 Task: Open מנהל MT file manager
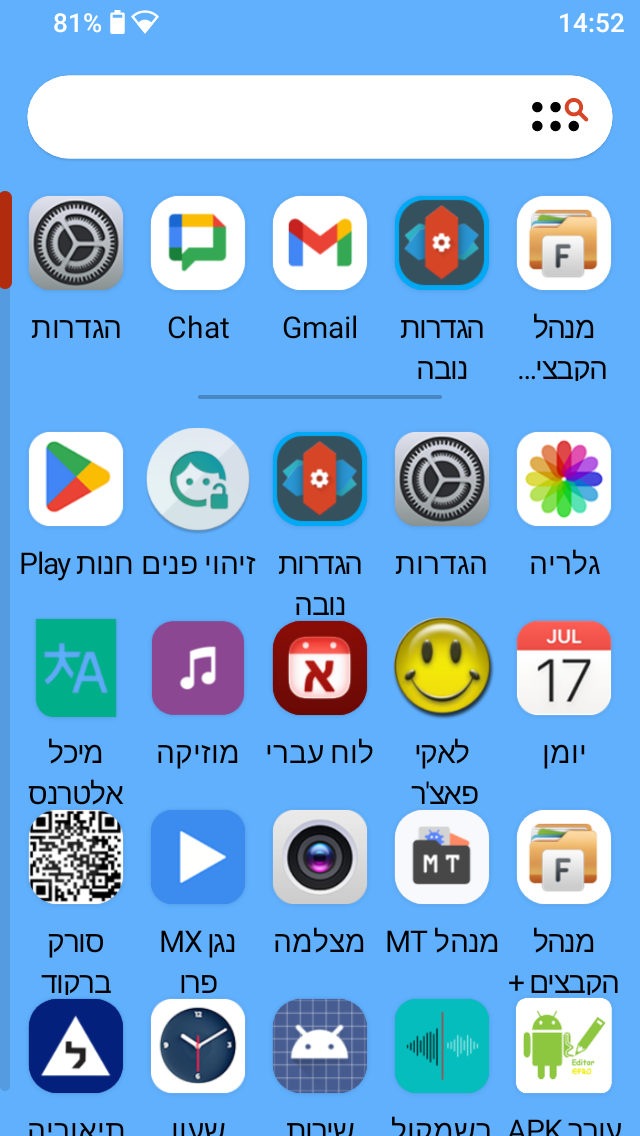point(442,857)
